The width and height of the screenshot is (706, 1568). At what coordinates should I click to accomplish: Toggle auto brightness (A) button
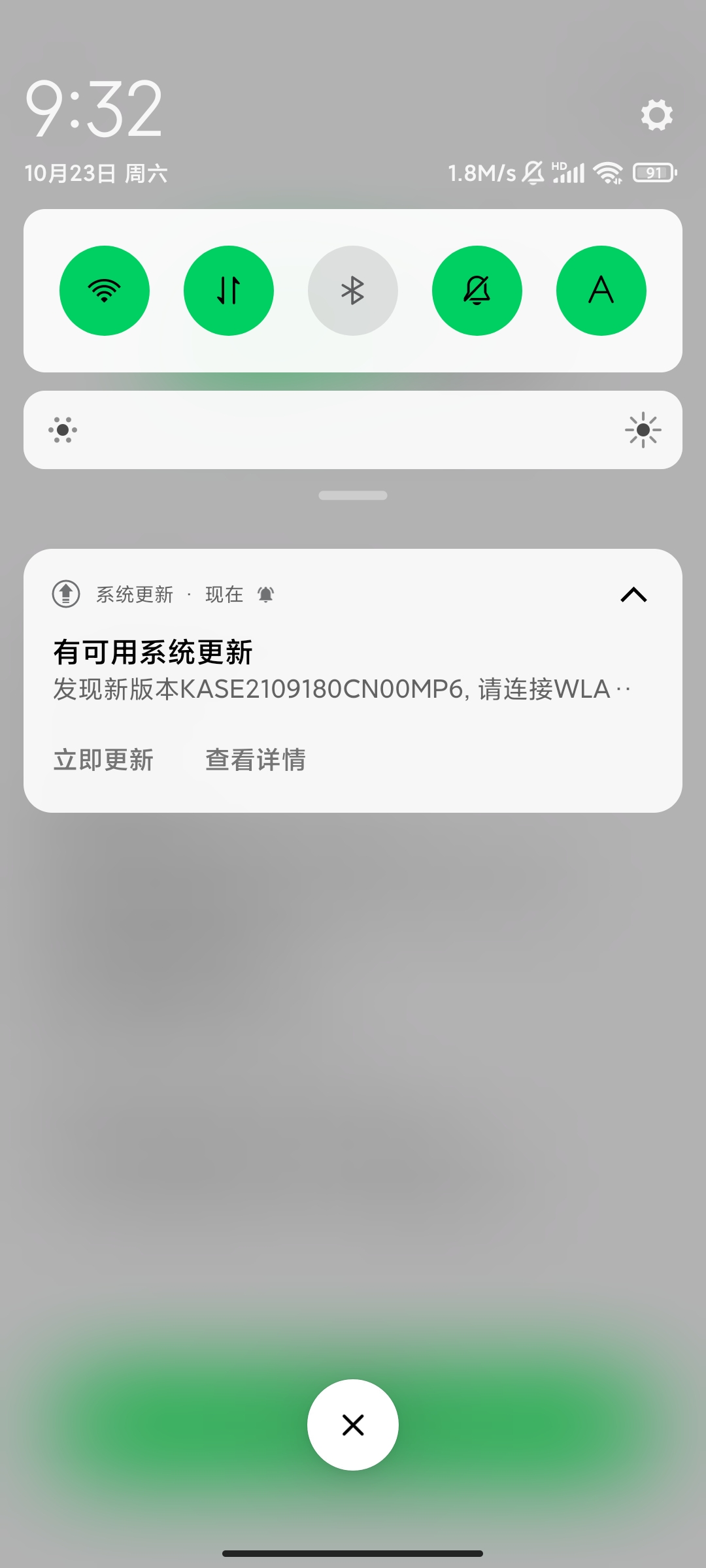601,291
